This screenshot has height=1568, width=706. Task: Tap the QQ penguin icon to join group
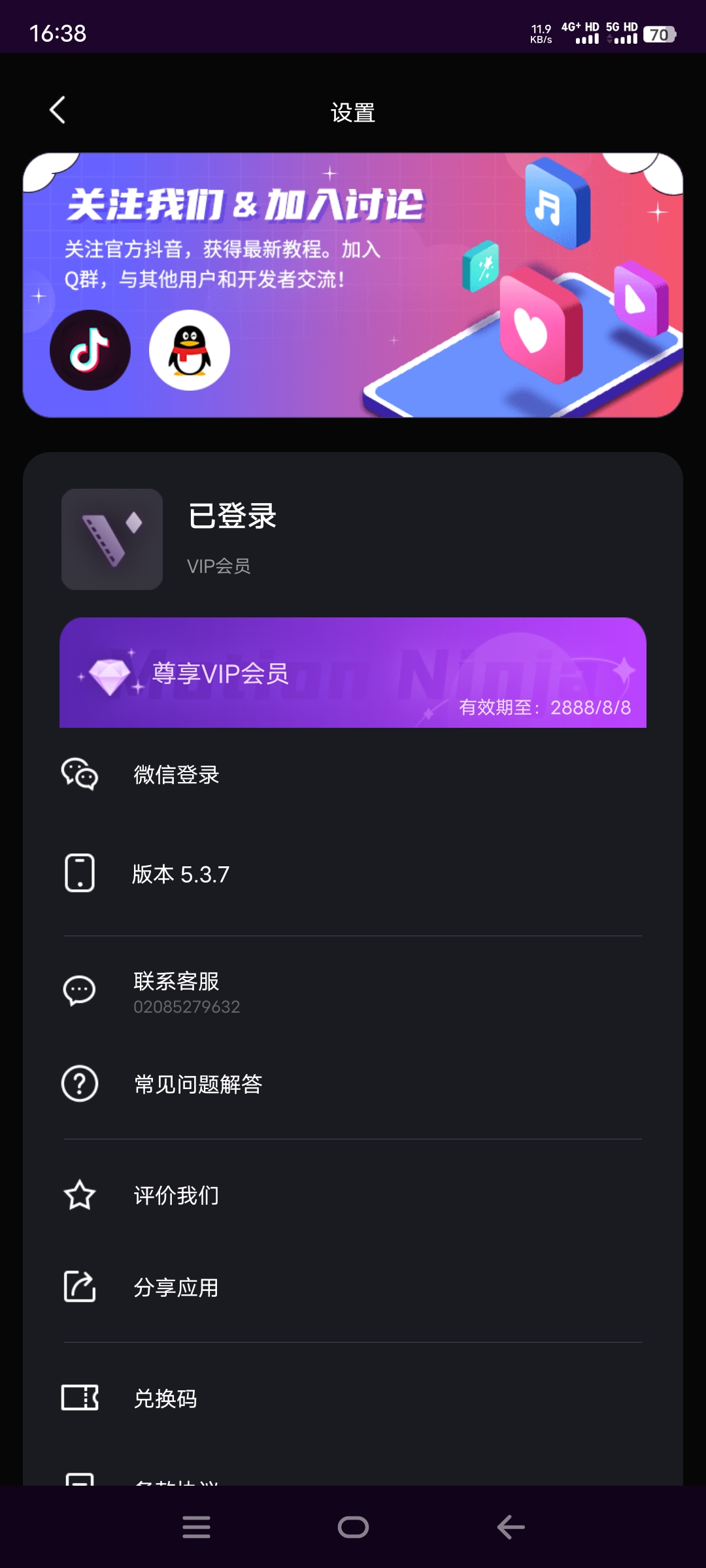(x=189, y=350)
